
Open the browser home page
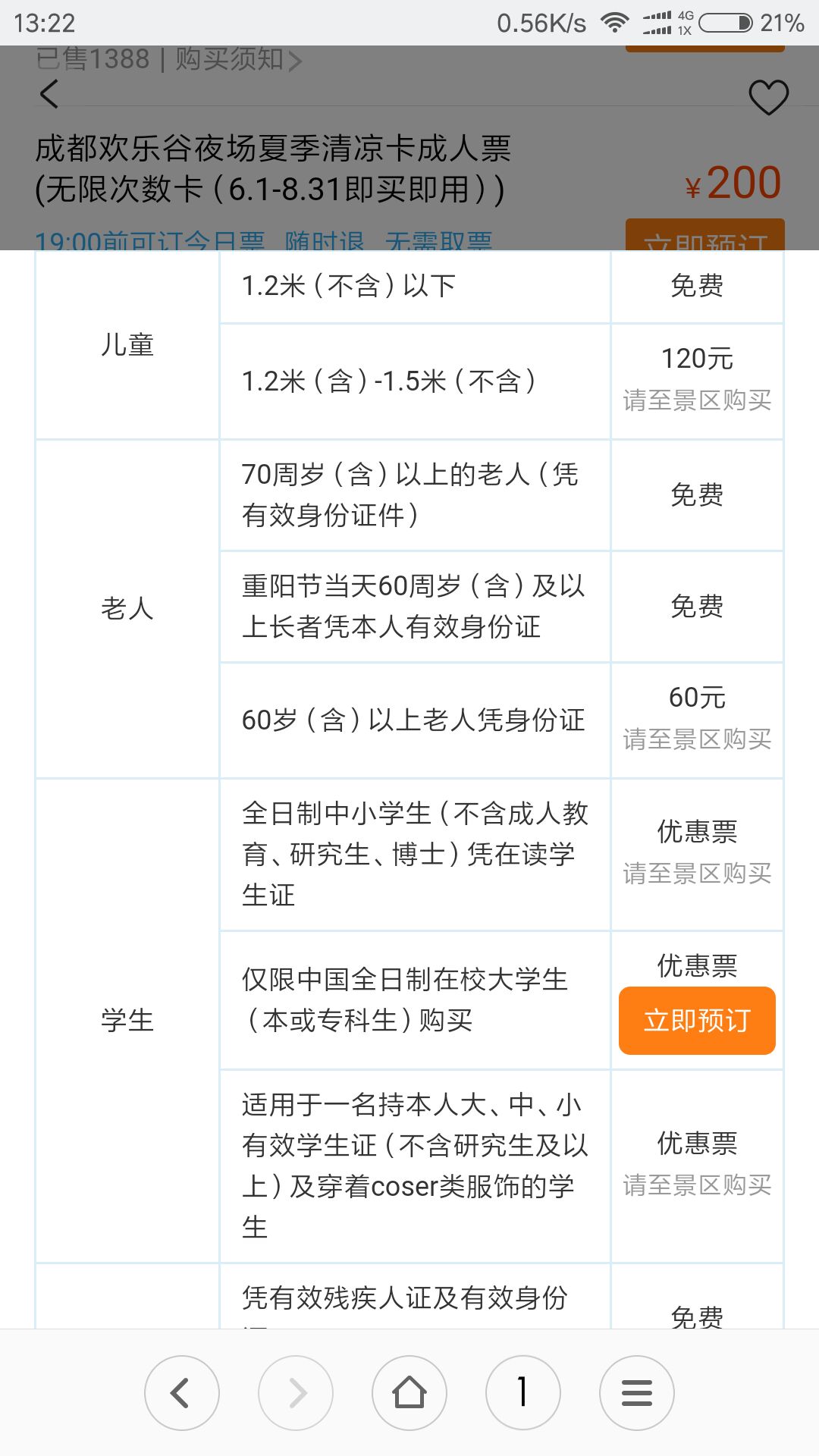coord(409,1393)
